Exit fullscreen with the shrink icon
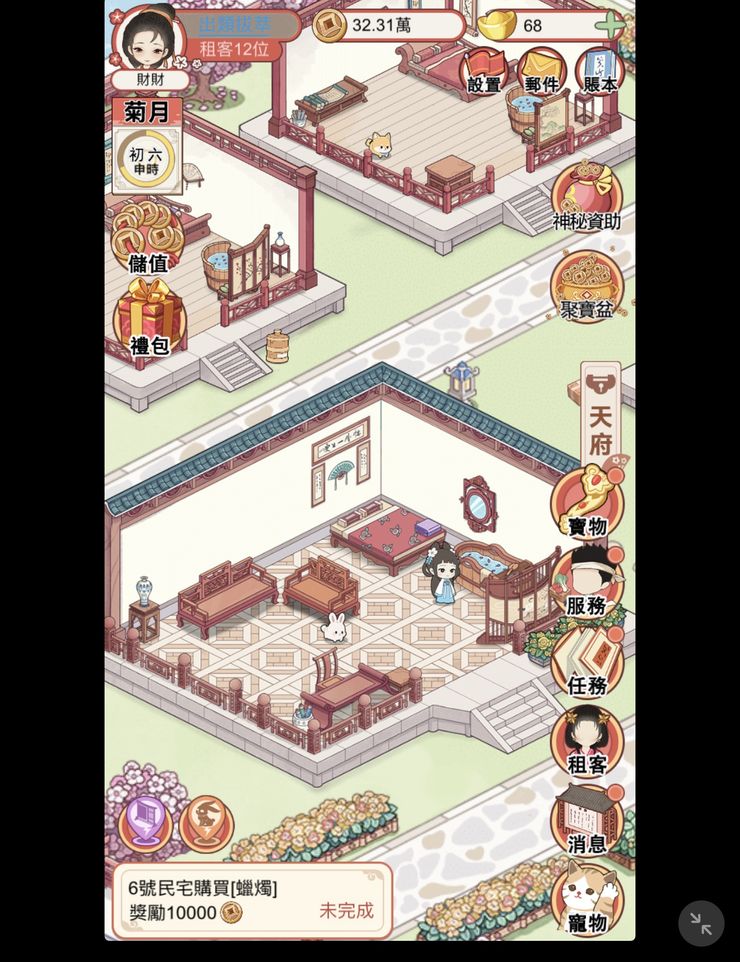The height and width of the screenshot is (962, 740). click(x=701, y=923)
